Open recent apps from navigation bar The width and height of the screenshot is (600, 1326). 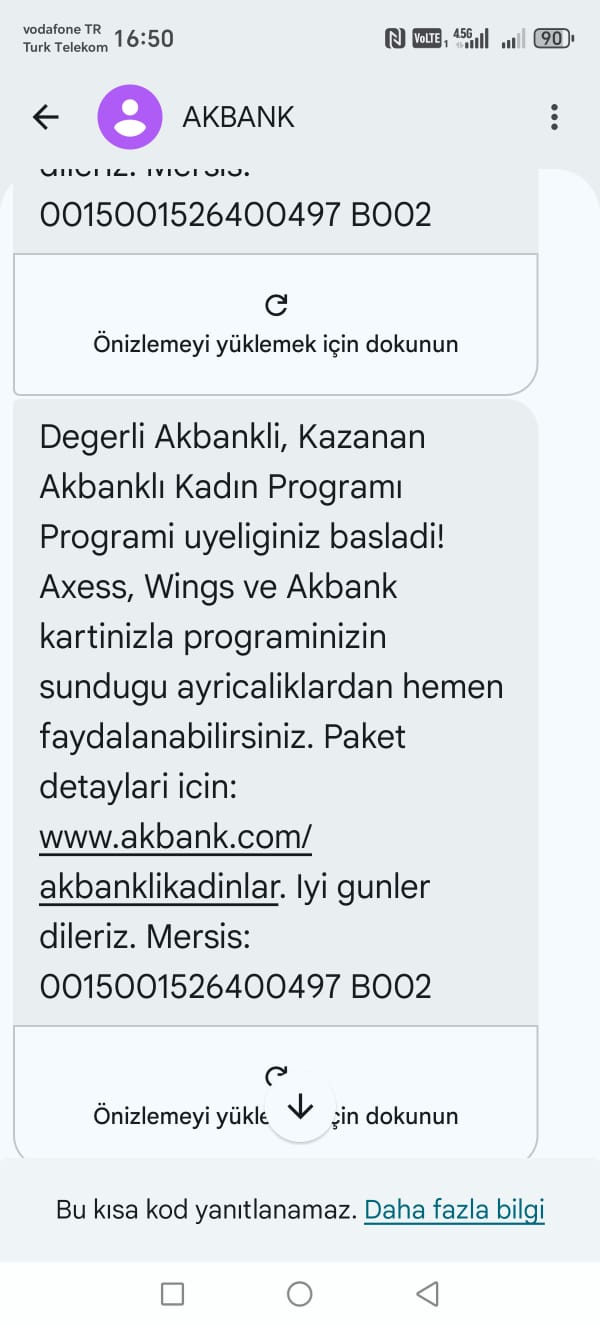click(x=172, y=1294)
